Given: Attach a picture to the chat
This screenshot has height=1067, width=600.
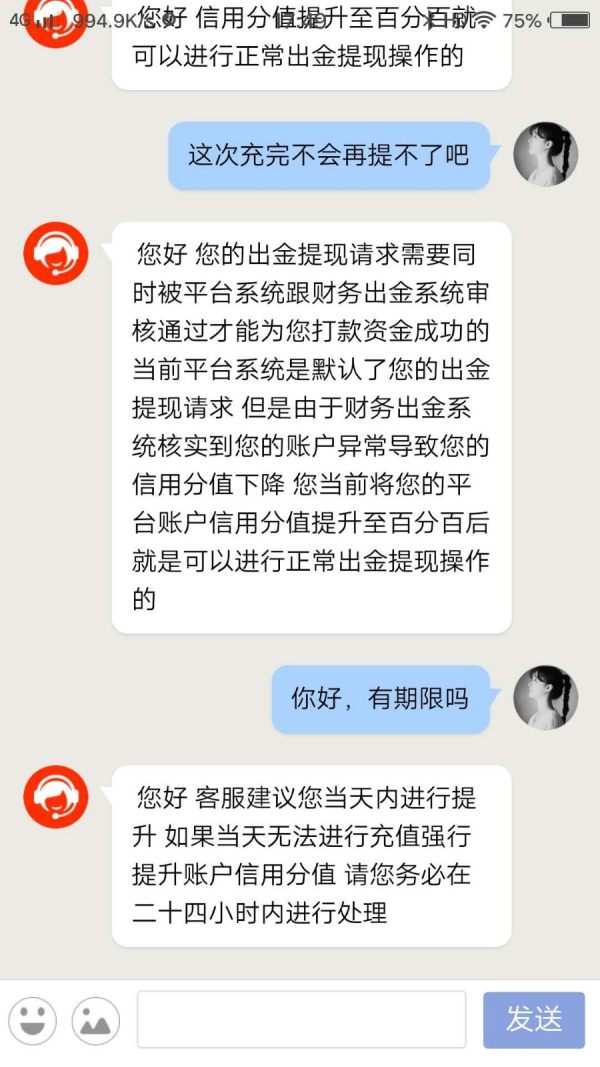Looking at the screenshot, I should pos(96,1020).
